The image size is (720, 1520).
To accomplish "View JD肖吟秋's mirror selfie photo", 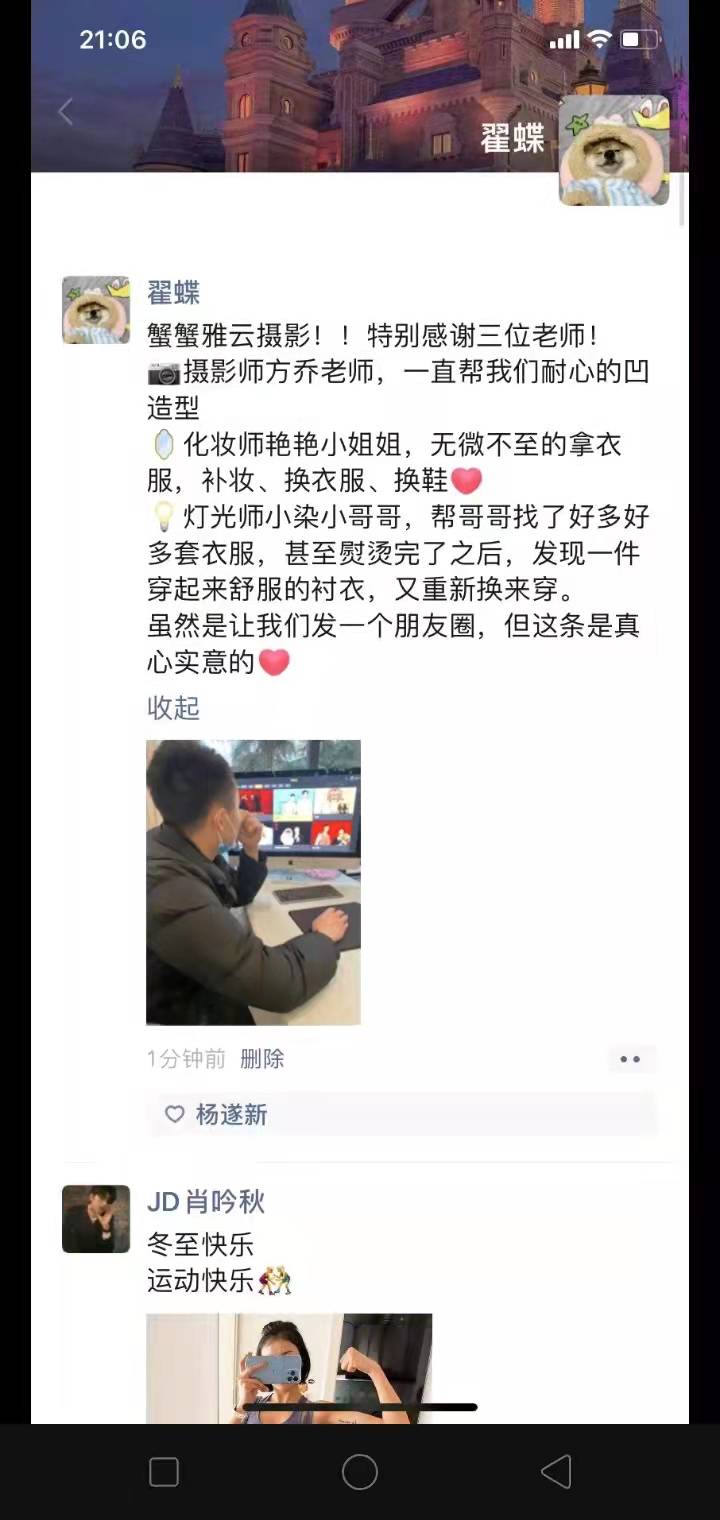I will (289, 1368).
